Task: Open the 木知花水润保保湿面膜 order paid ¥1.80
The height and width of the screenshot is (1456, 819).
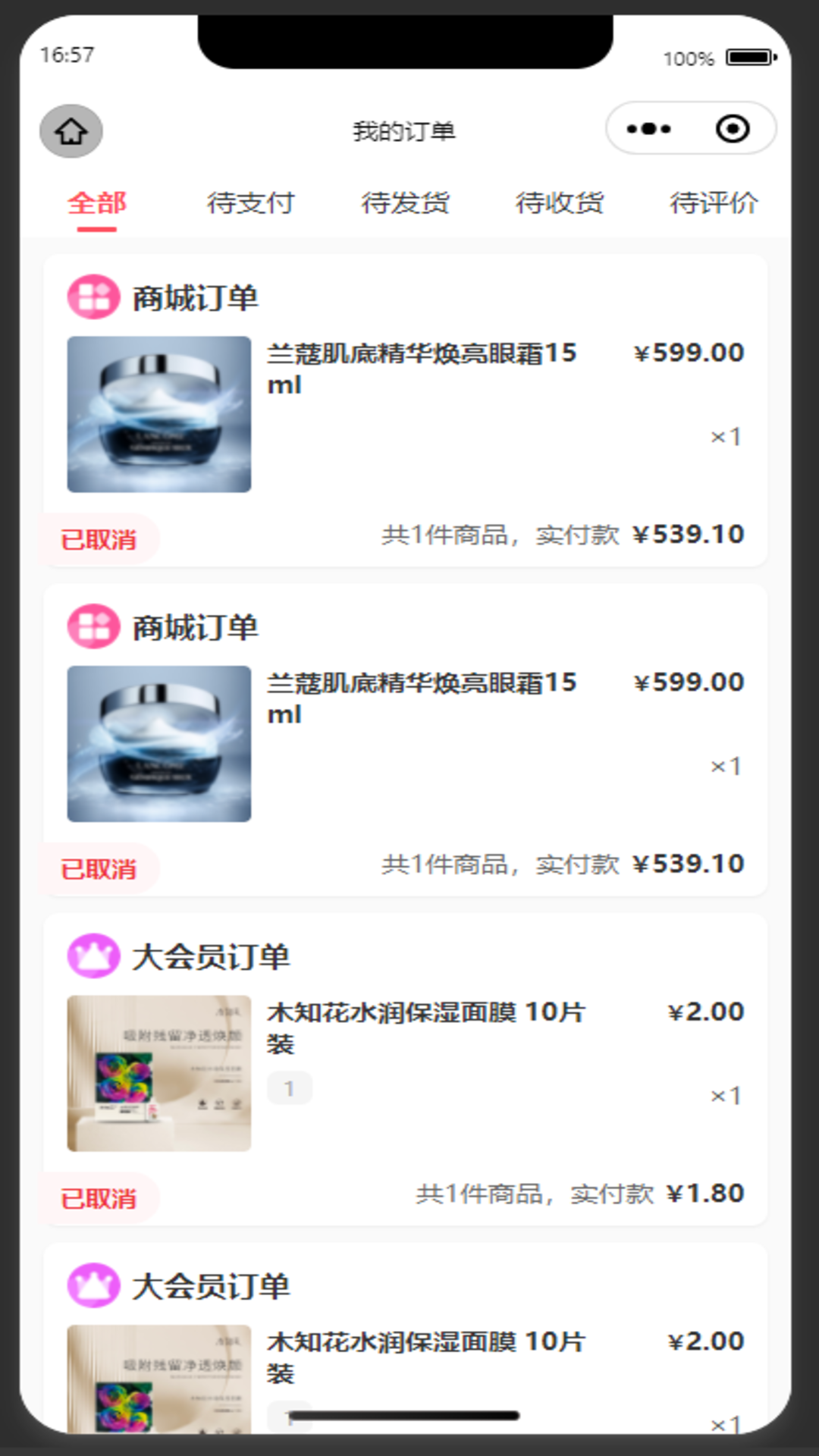Action: 406,1069
